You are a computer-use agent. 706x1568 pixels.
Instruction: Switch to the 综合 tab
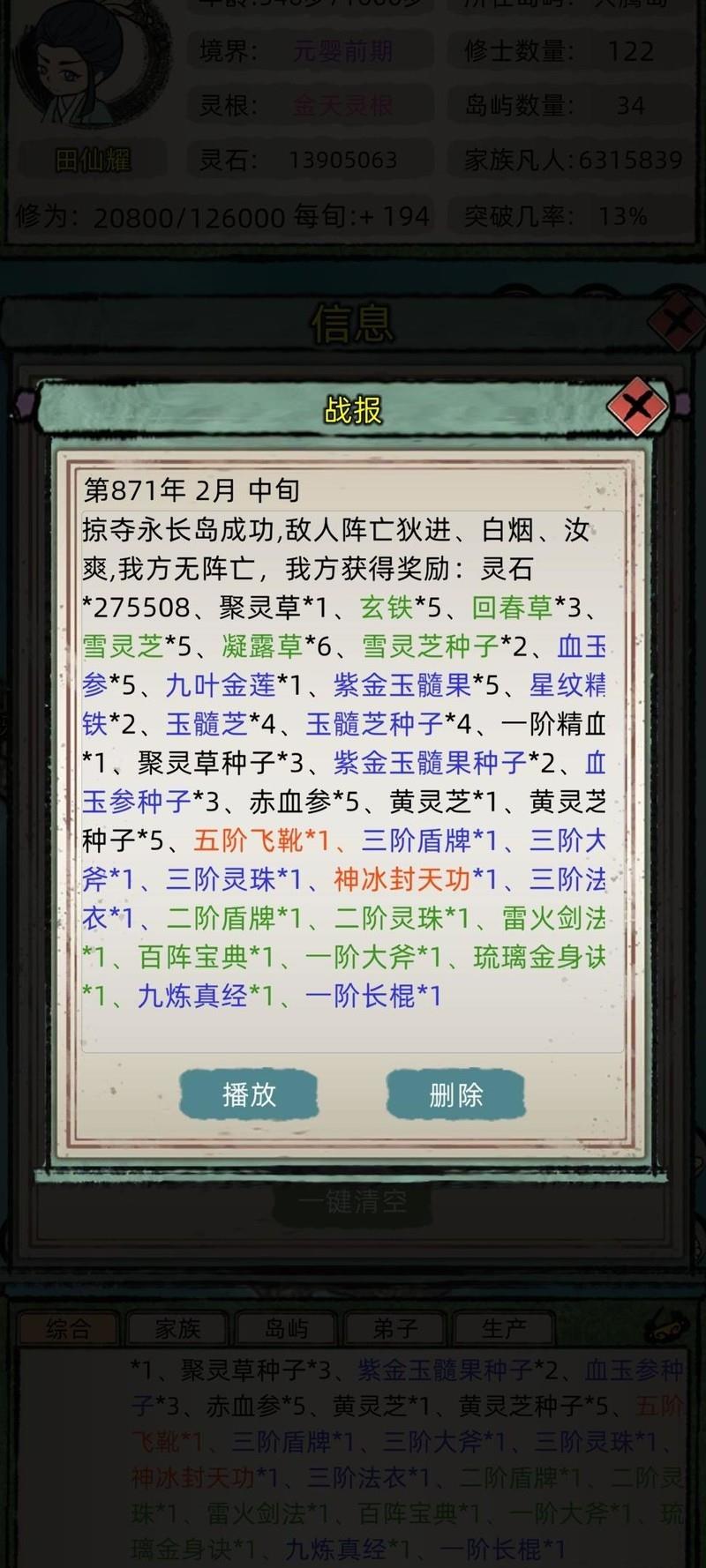(x=69, y=1328)
